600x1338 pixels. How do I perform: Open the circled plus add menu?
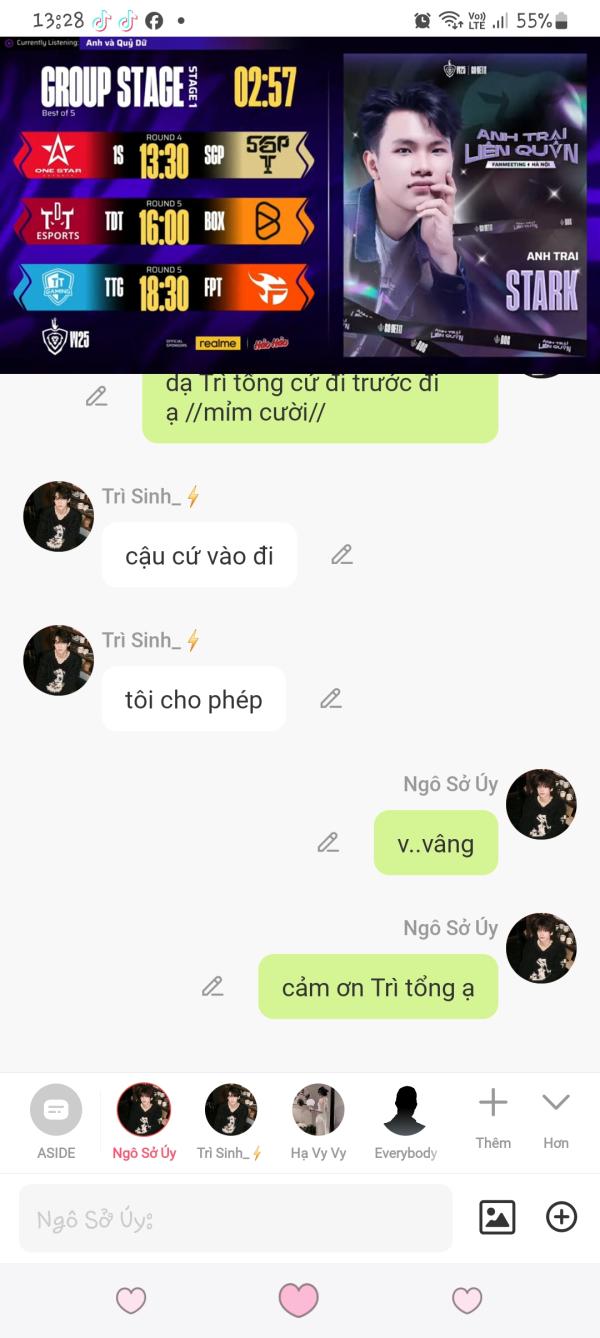(x=561, y=1217)
